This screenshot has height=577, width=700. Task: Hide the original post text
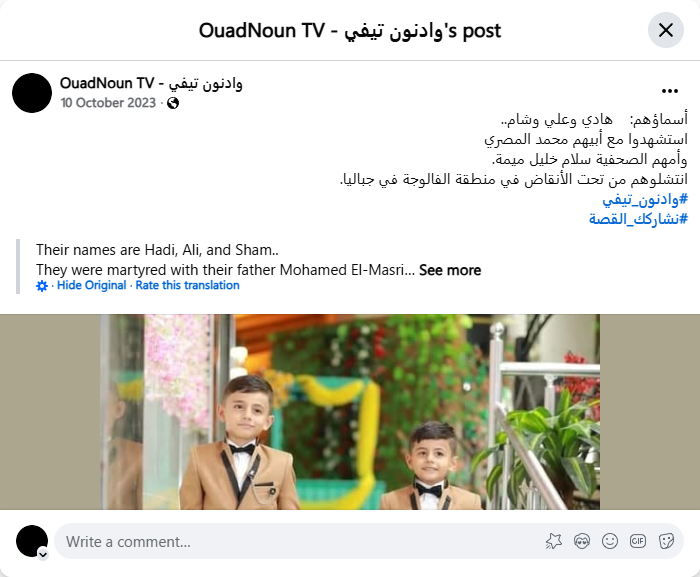(91, 285)
